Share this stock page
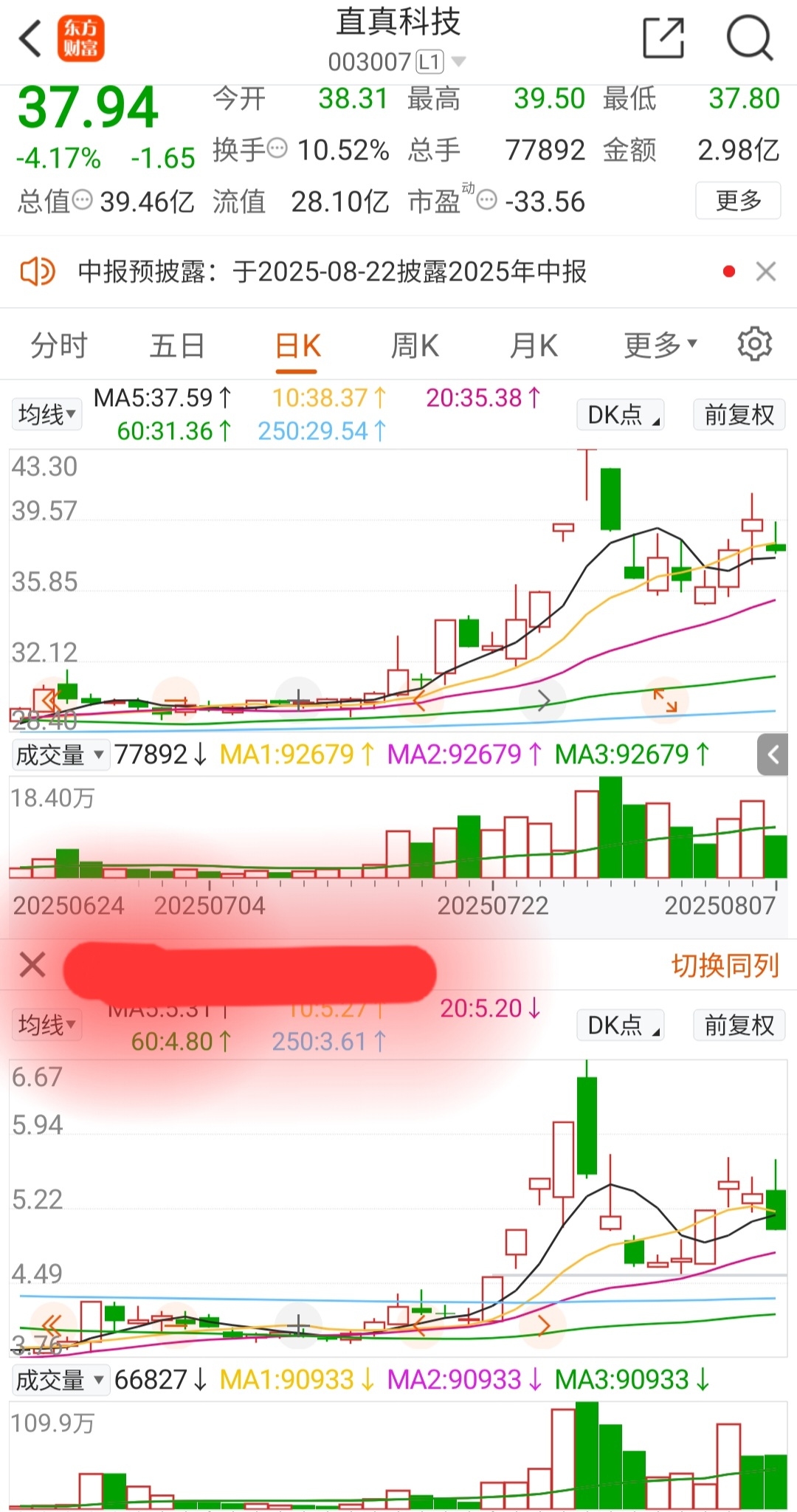 [x=663, y=38]
